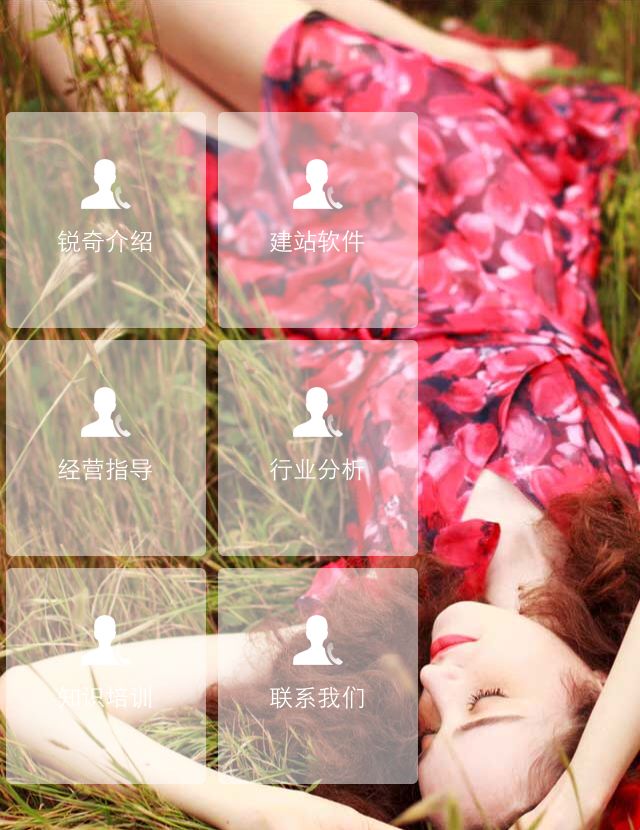Tap the 联系我们 tile

318,676
